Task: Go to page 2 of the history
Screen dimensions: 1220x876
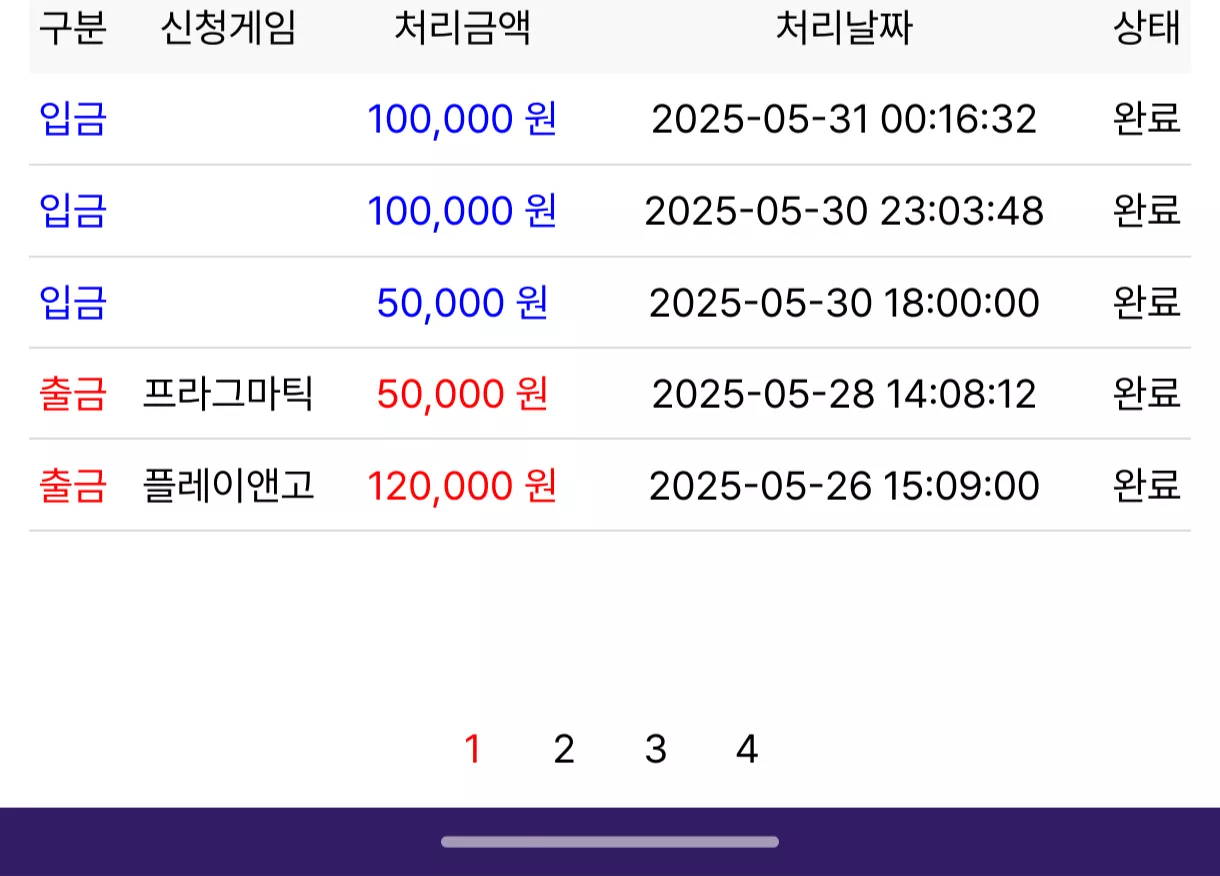Action: pos(564,749)
